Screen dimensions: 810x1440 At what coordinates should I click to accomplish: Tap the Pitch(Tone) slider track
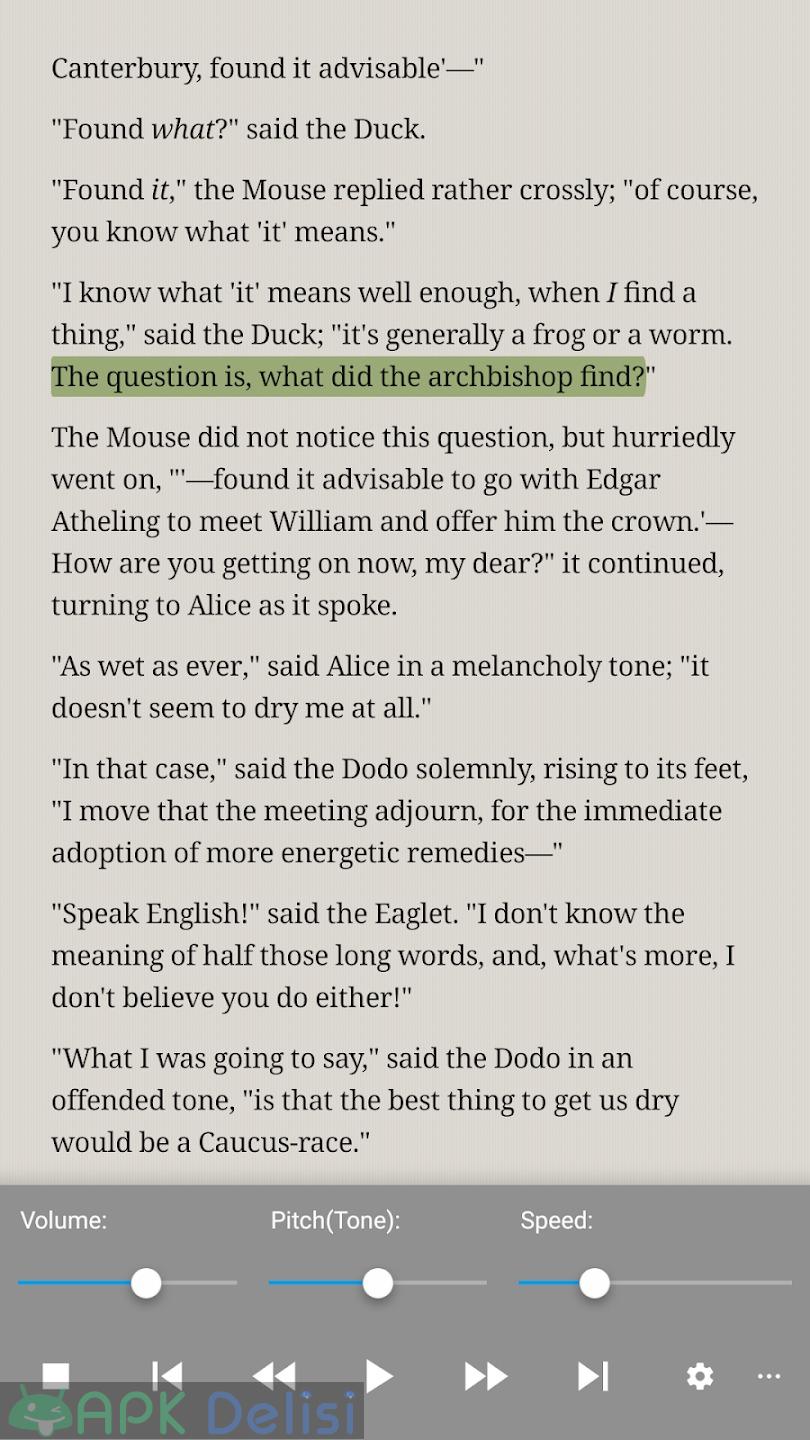click(x=377, y=1283)
